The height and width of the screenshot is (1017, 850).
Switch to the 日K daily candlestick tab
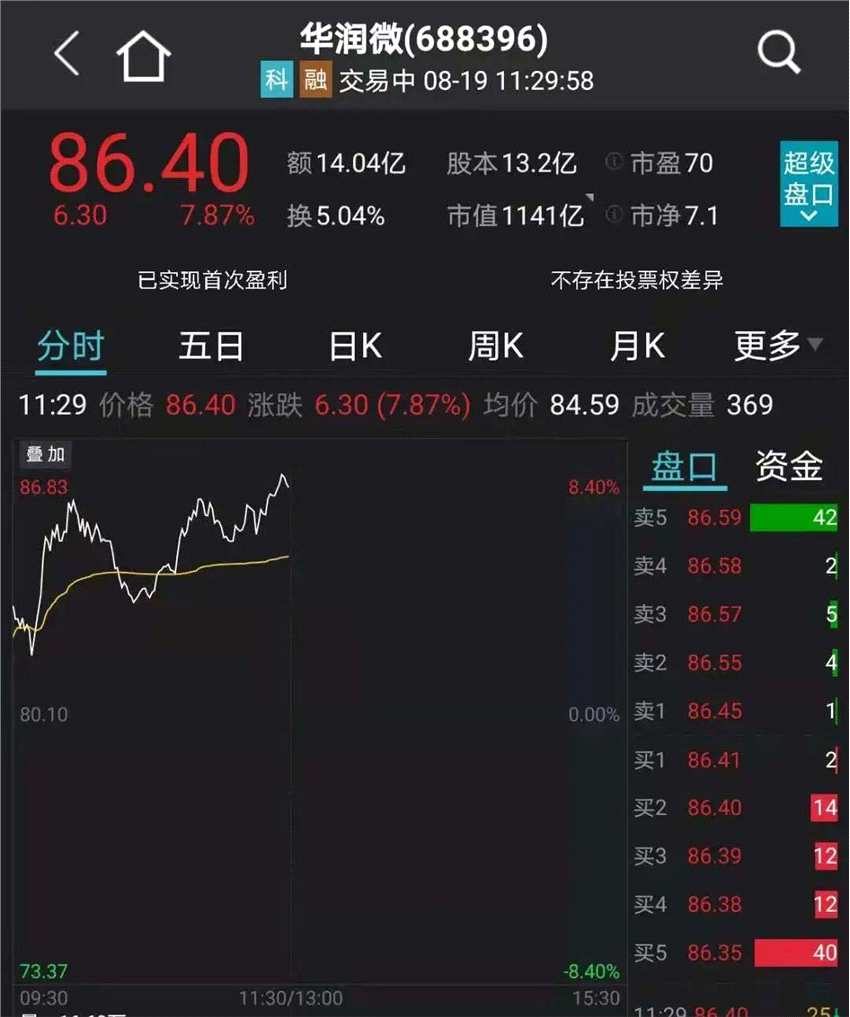352,343
